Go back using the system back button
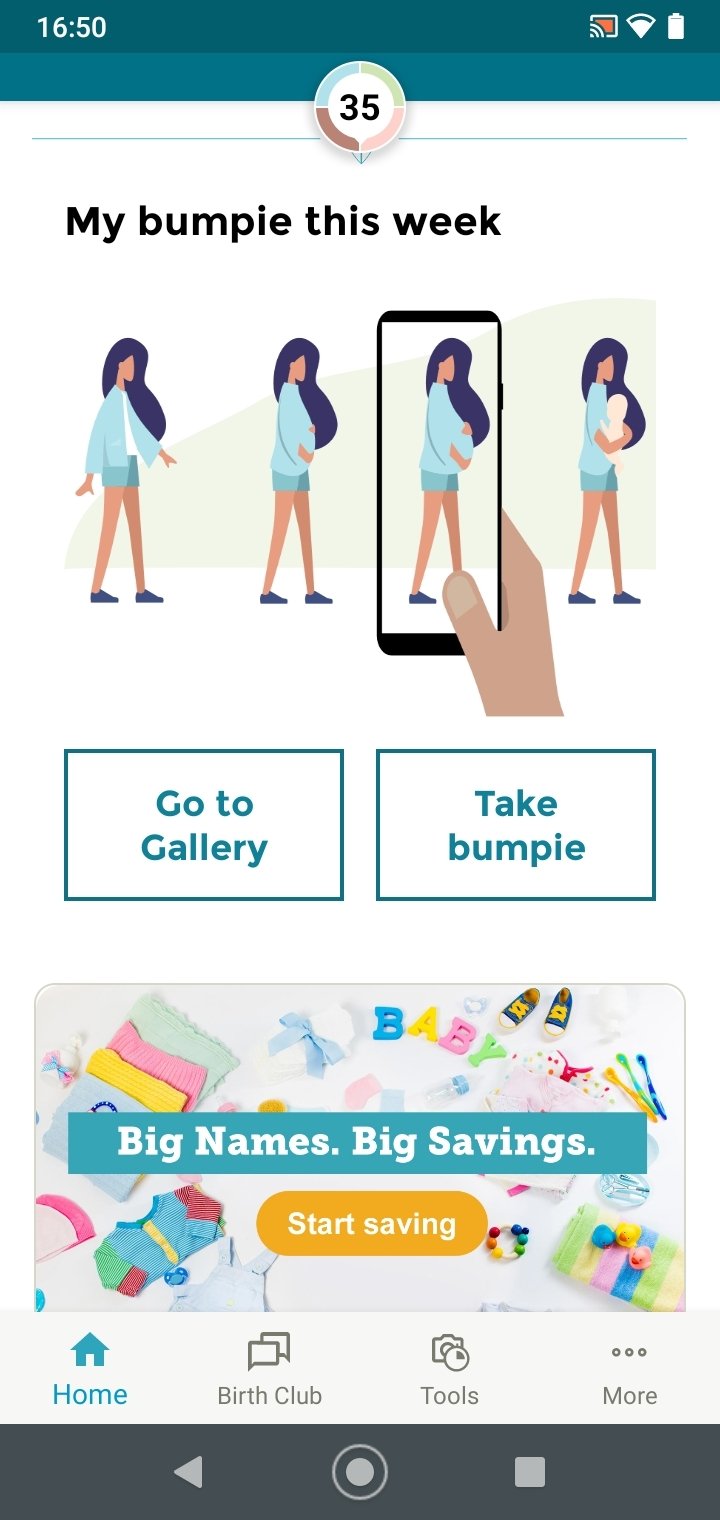Viewport: 720px width, 1520px height. (188, 1472)
